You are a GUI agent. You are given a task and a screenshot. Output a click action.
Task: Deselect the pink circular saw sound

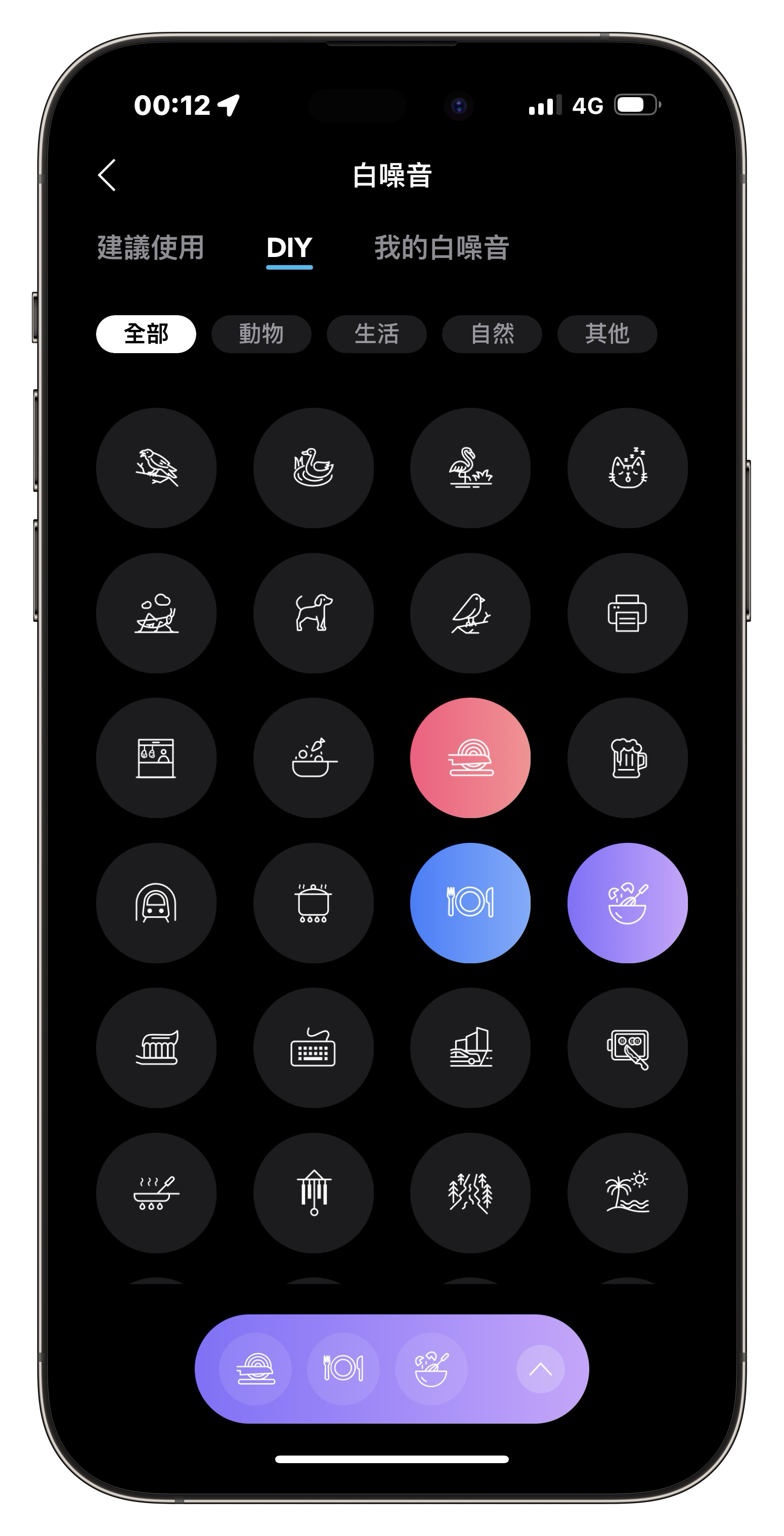(x=470, y=758)
